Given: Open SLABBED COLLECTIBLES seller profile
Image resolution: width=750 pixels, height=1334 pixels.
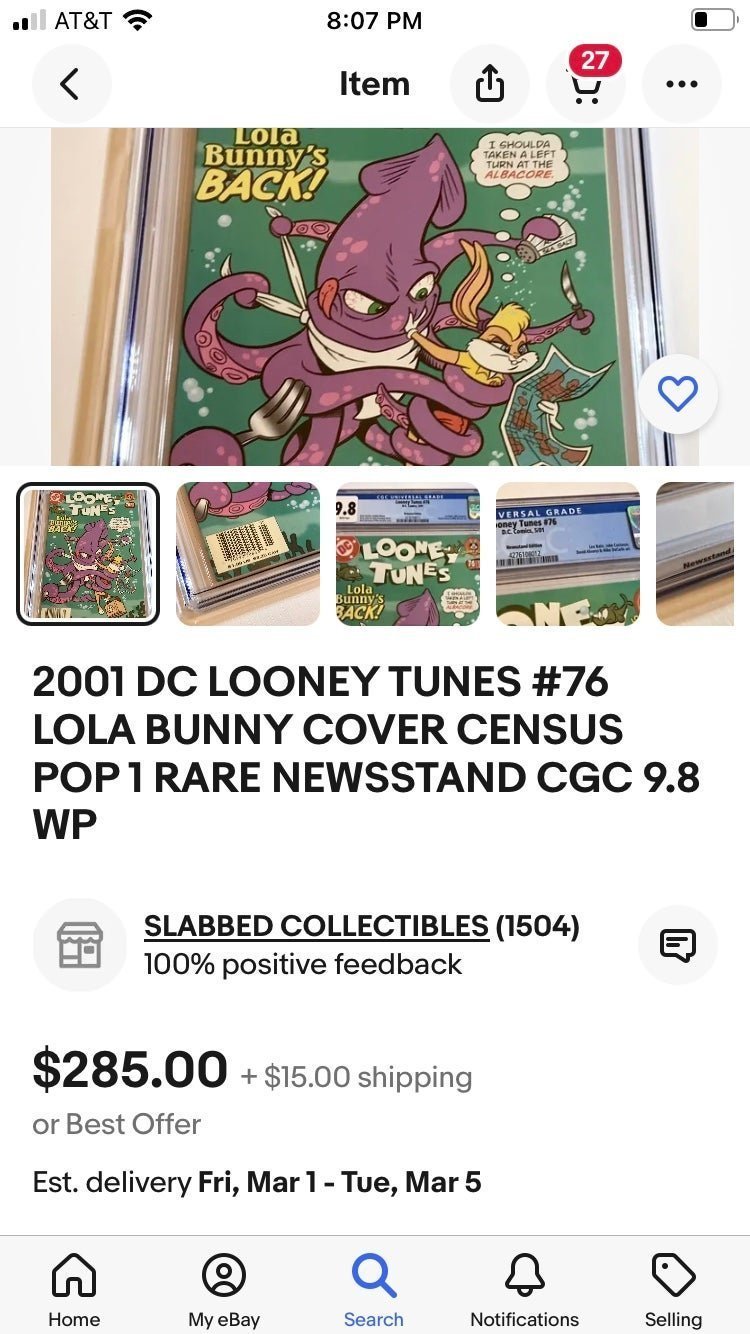Looking at the screenshot, I should (x=316, y=926).
